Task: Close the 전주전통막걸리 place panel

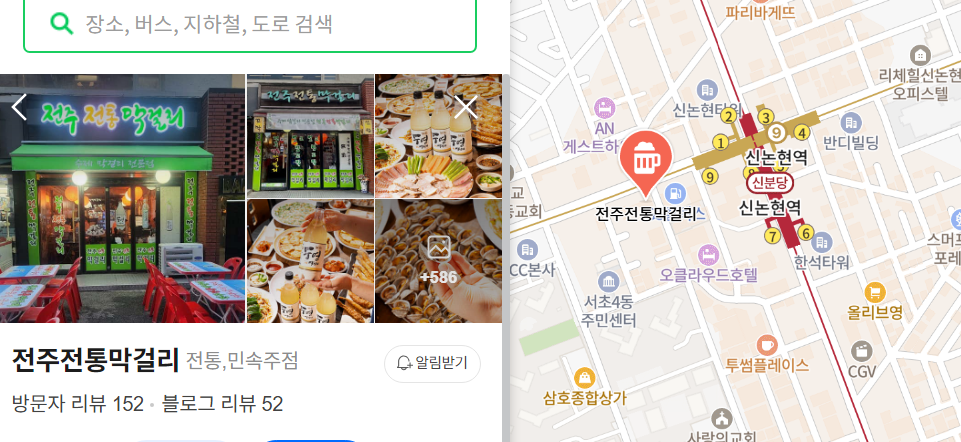Action: [466, 107]
